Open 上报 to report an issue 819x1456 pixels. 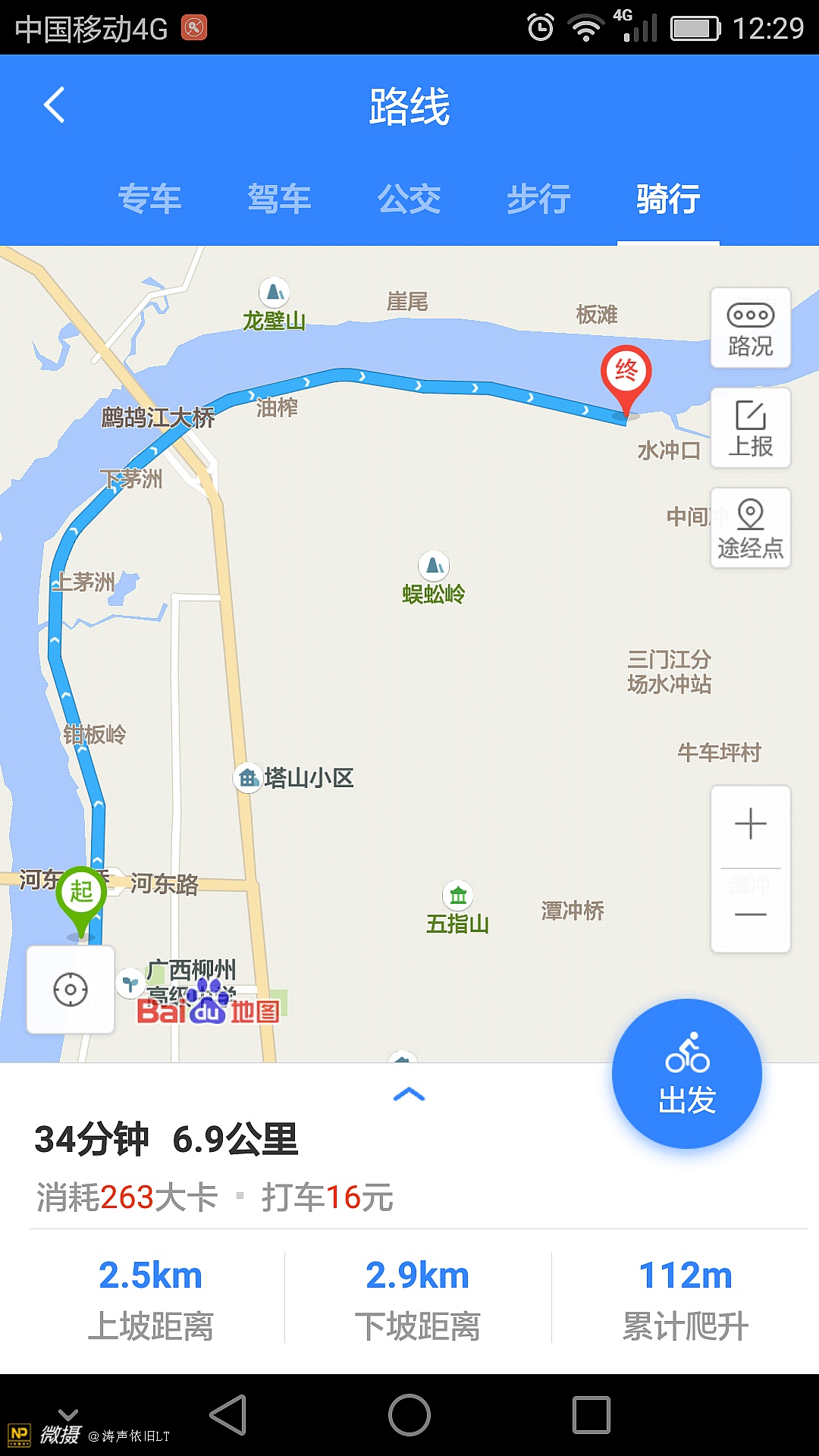pos(750,428)
